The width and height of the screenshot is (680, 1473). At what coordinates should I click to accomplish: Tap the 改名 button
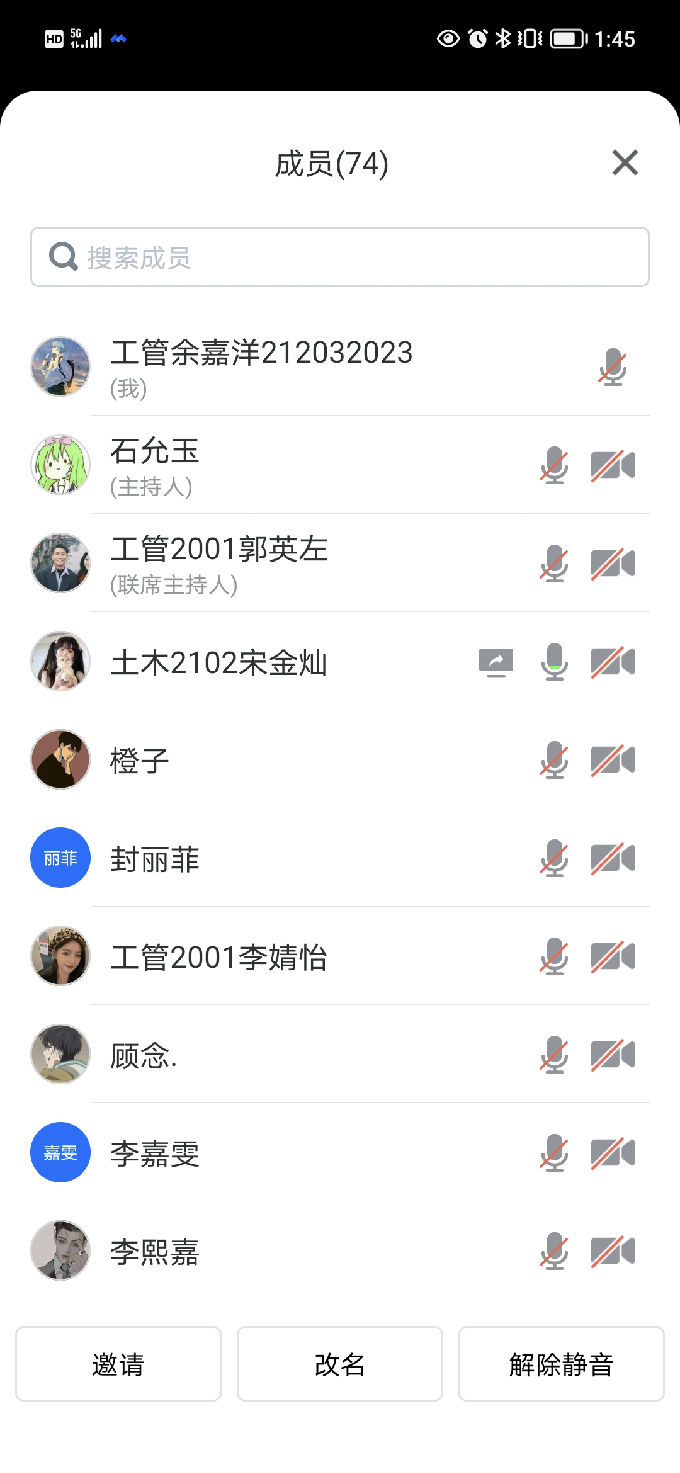coord(340,1364)
